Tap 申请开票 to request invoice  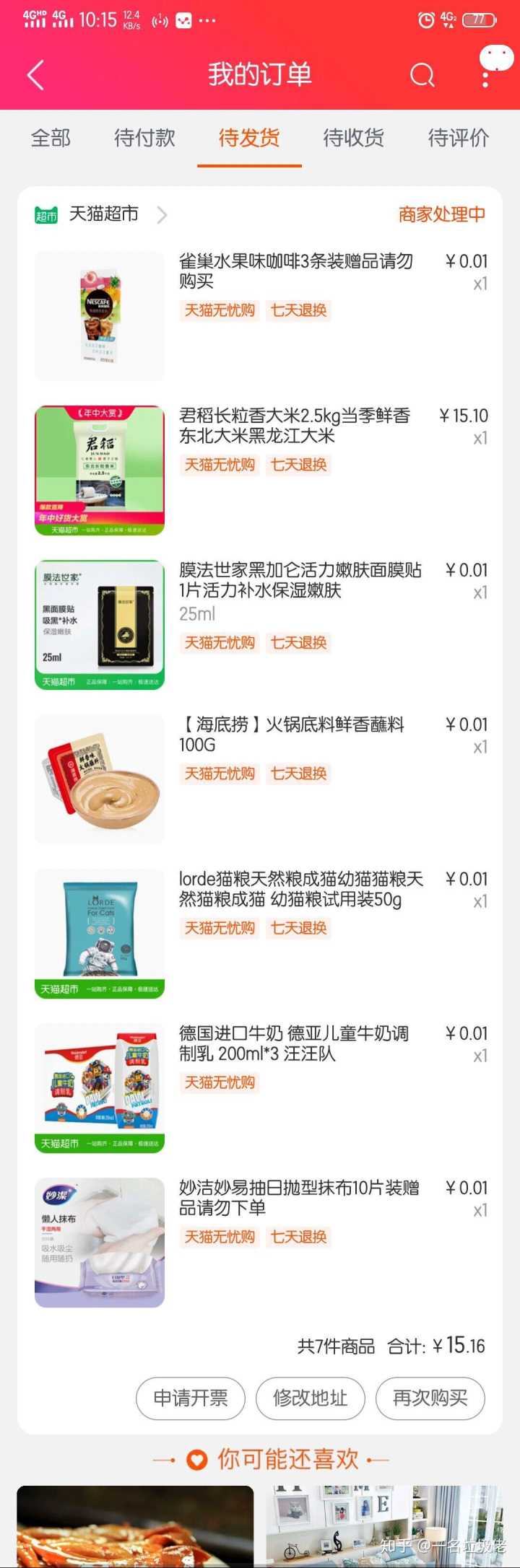click(x=191, y=1398)
